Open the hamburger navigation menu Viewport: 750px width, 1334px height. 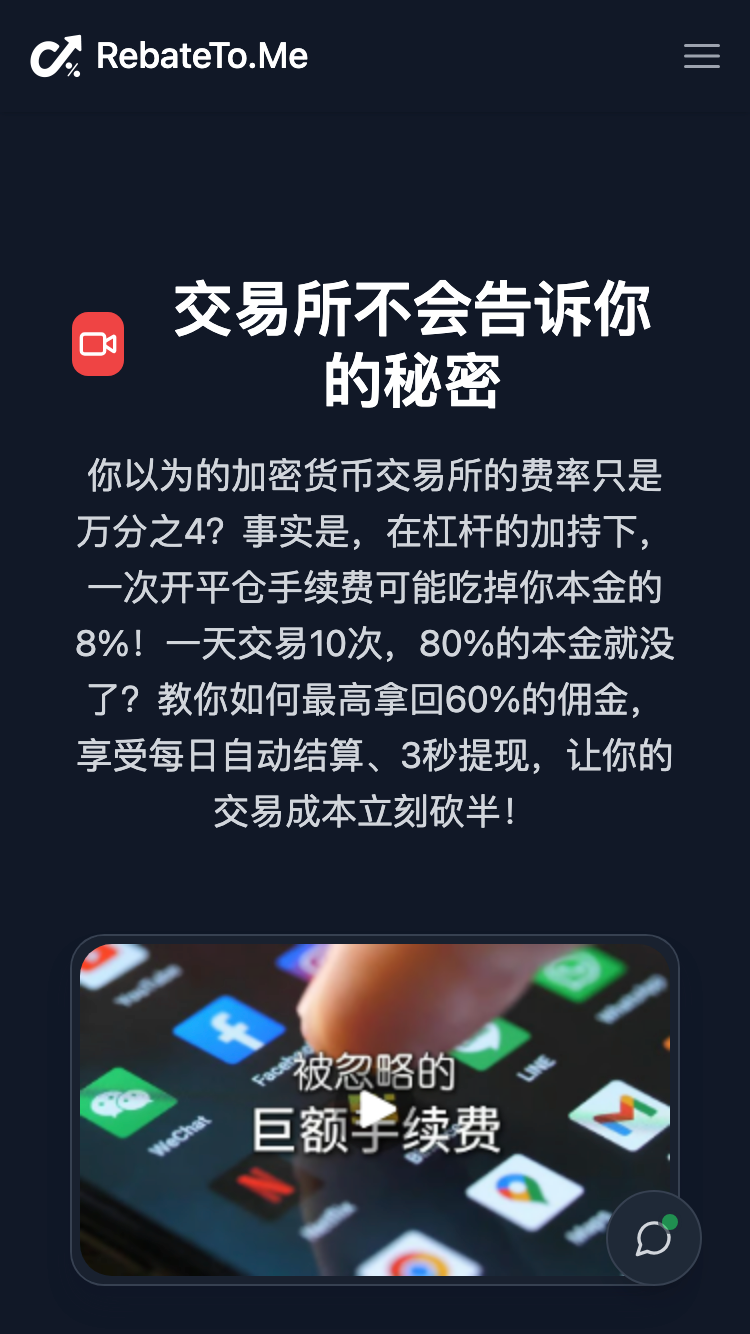701,56
